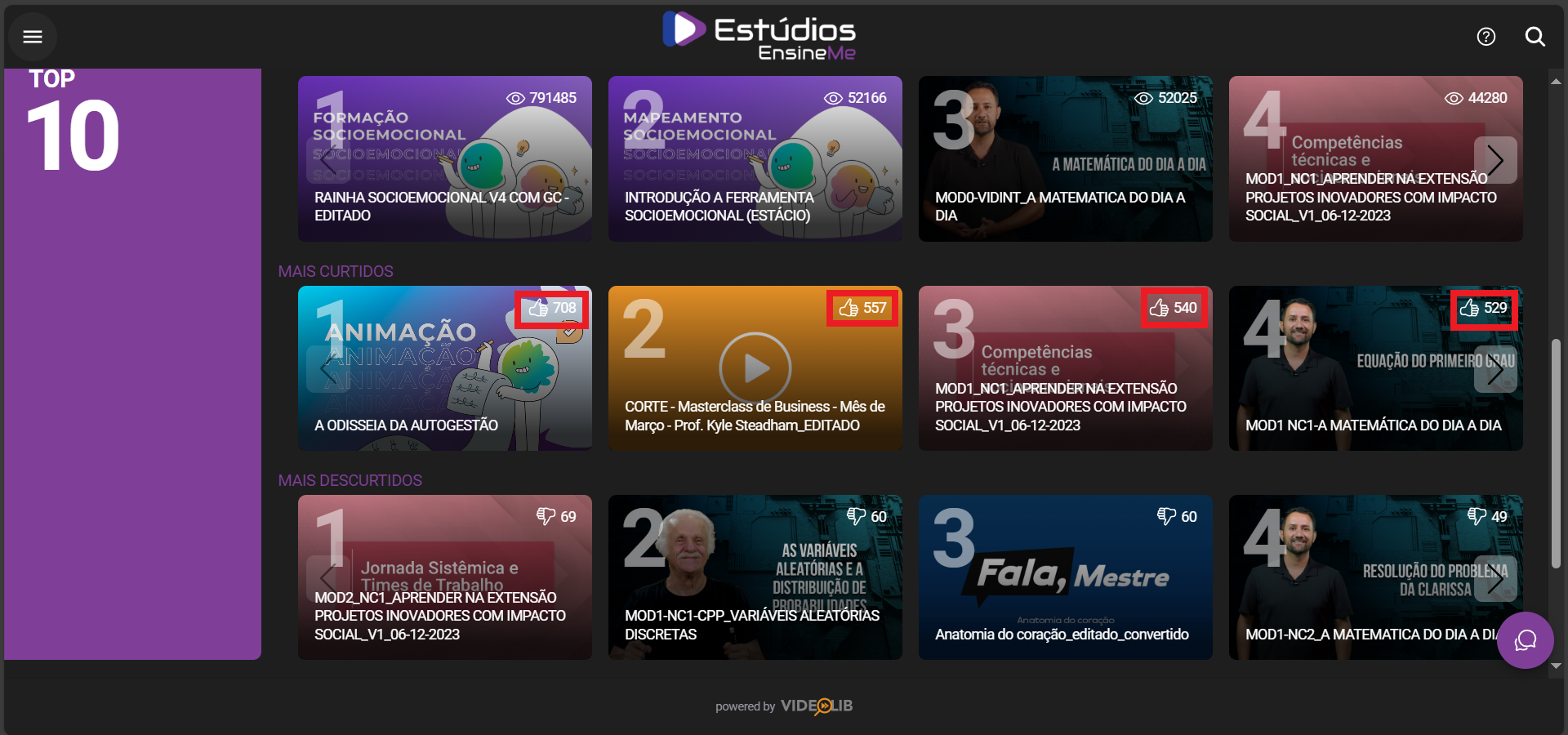The height and width of the screenshot is (735, 1568).
Task: Show next videos in the most viewed row
Action: (1494, 160)
